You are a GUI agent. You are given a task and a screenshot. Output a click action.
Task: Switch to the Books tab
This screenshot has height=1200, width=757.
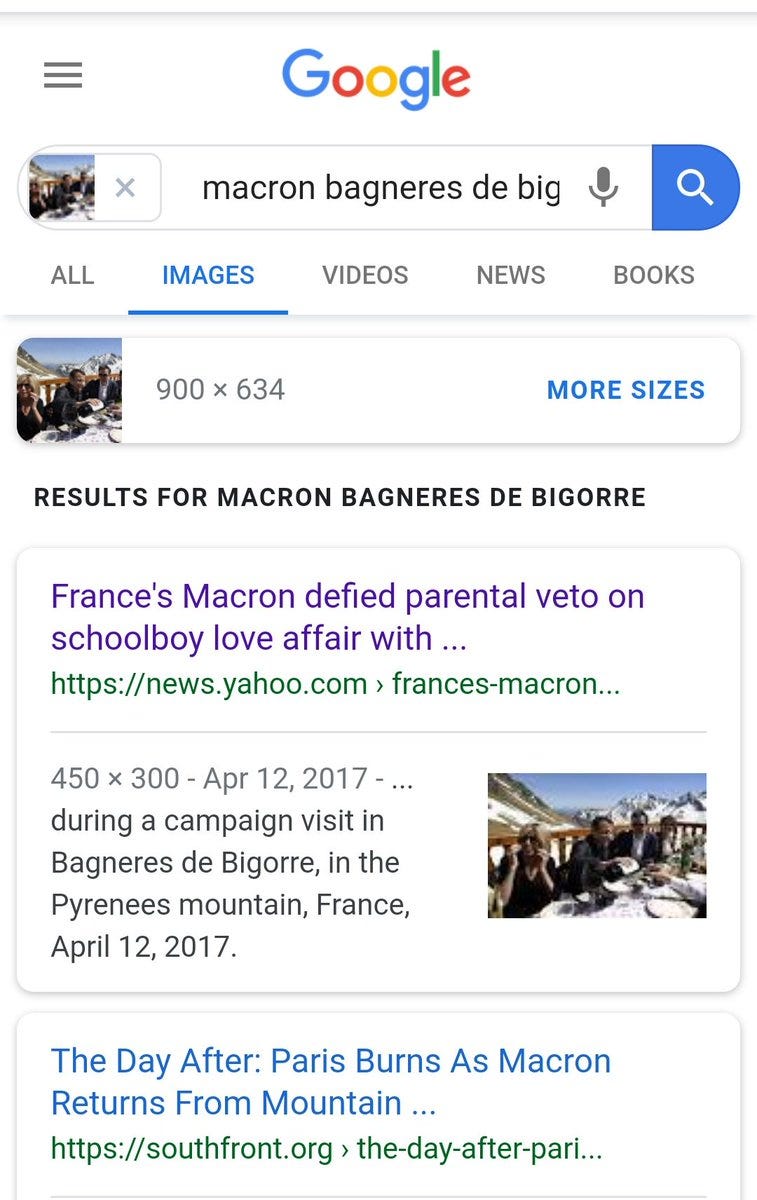pos(653,275)
